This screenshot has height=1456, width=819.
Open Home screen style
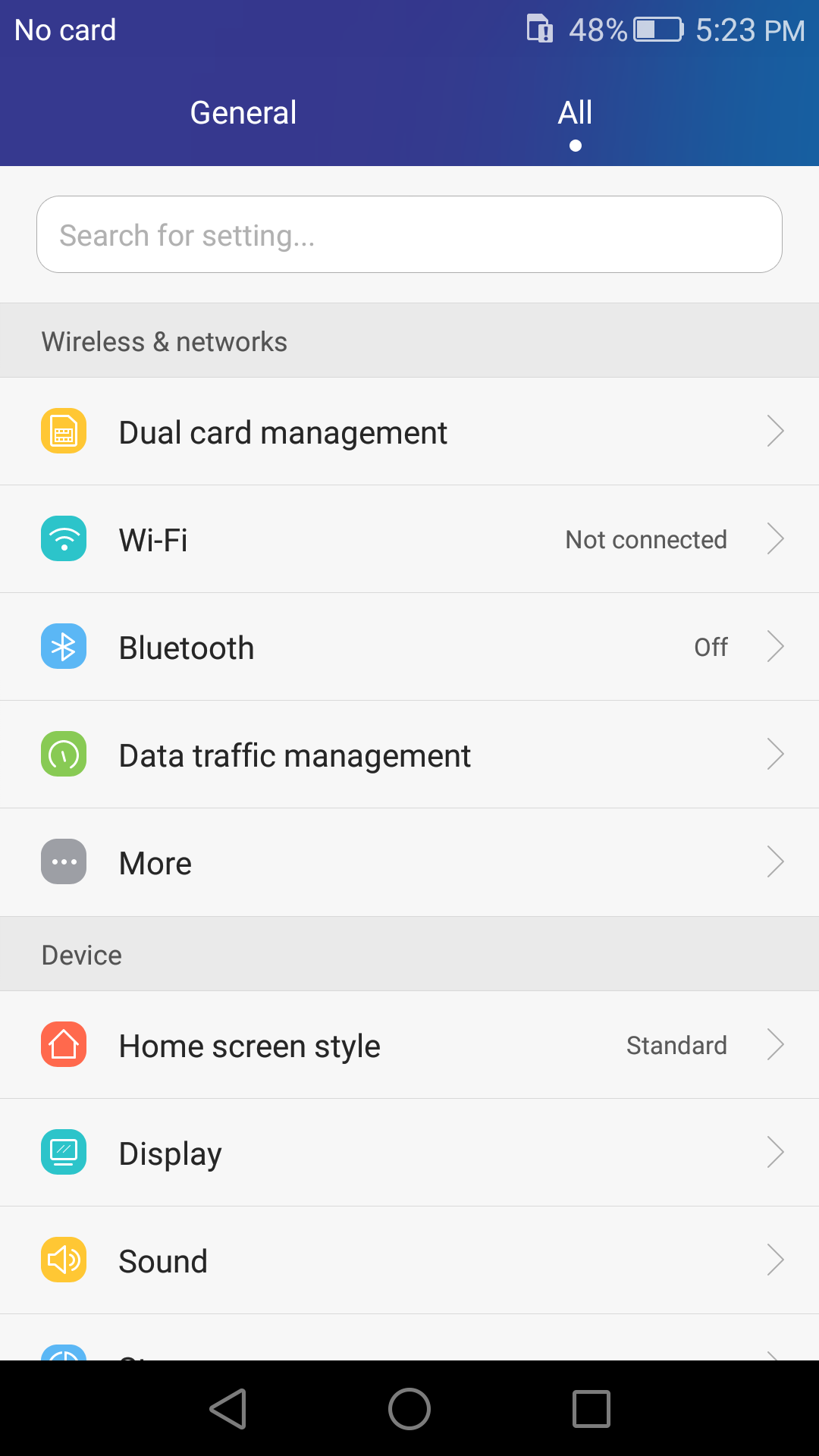409,1046
